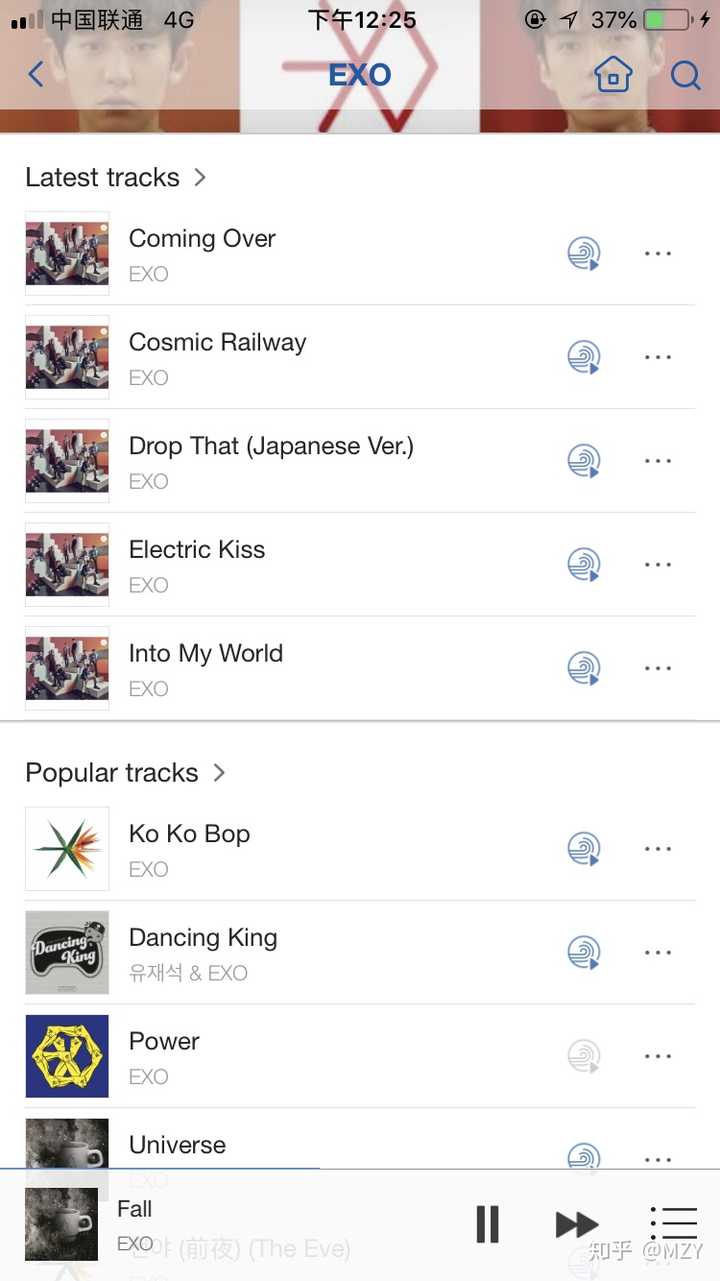
Task: Show more options for Ko Ko Bop
Action: point(658,849)
